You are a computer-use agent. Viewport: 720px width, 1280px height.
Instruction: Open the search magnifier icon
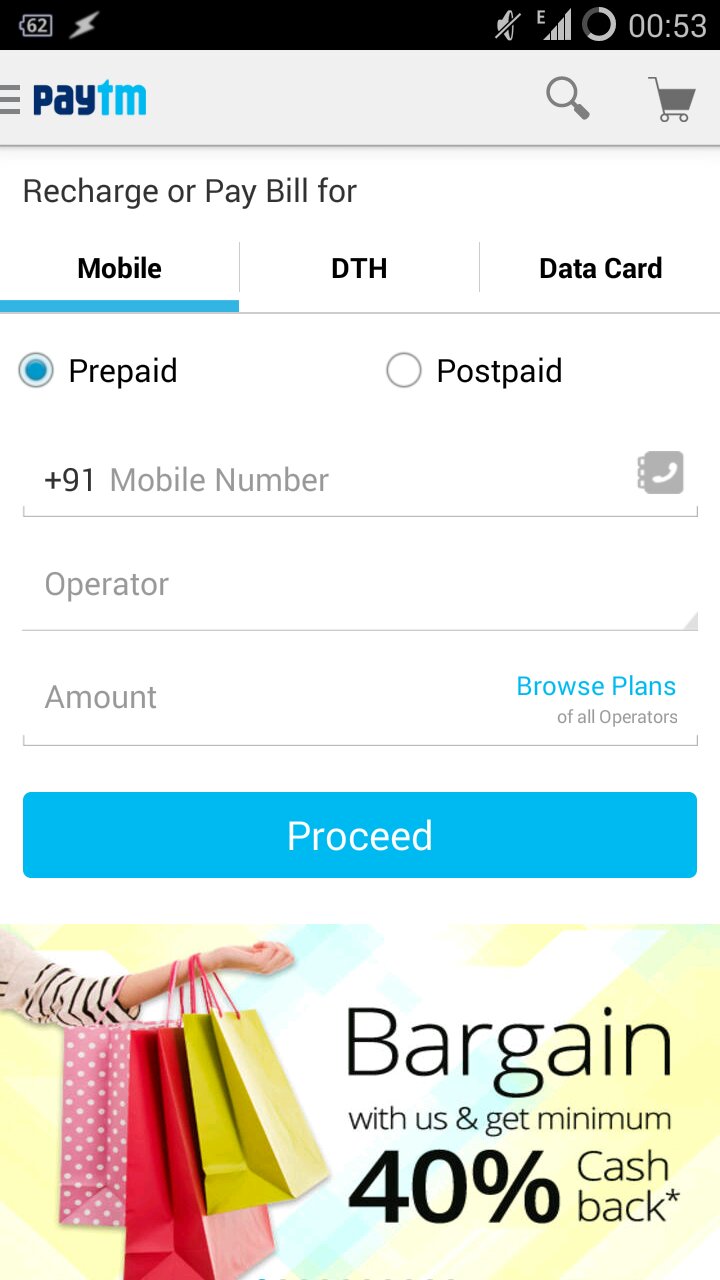[567, 98]
